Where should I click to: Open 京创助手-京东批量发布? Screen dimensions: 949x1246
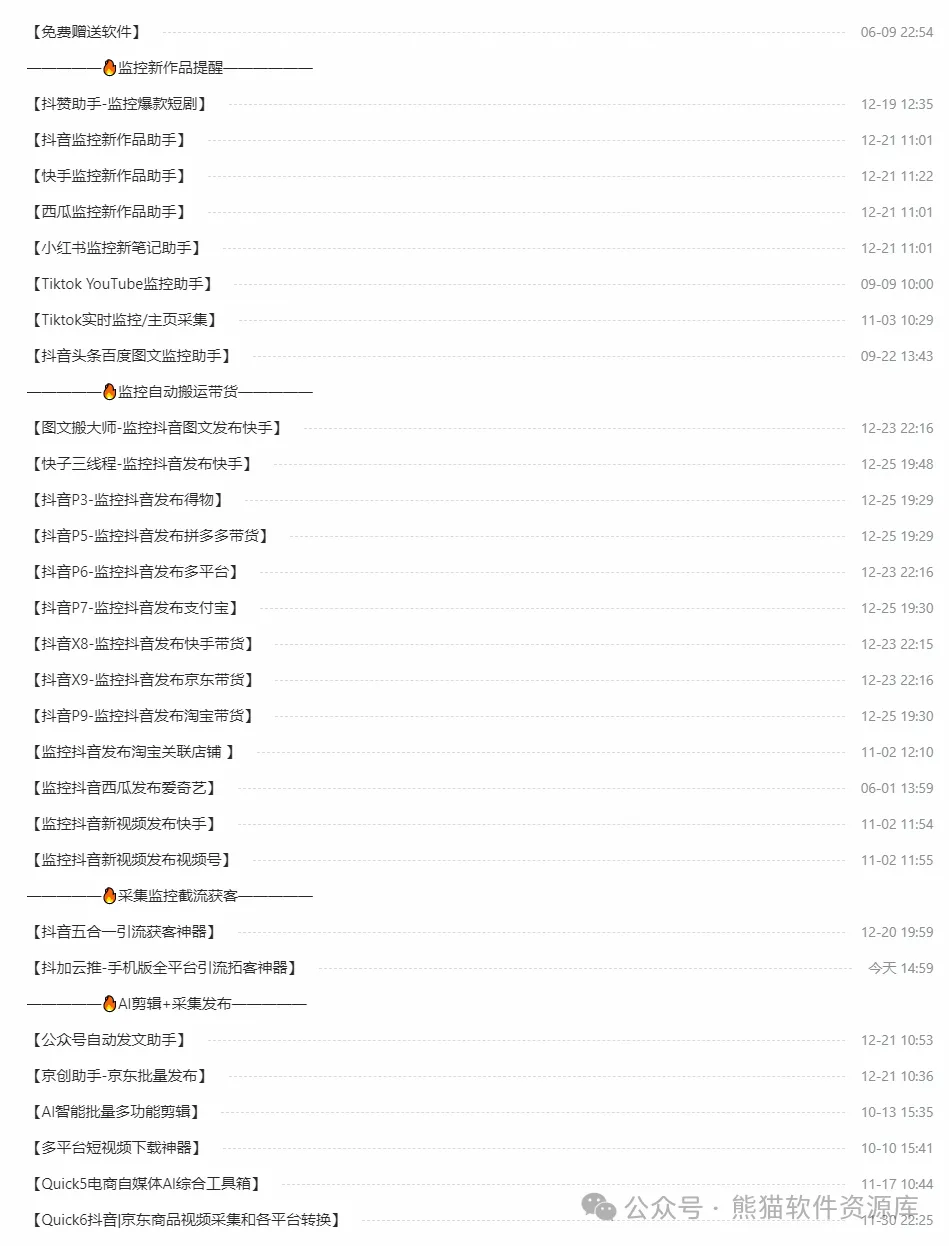[119, 1076]
